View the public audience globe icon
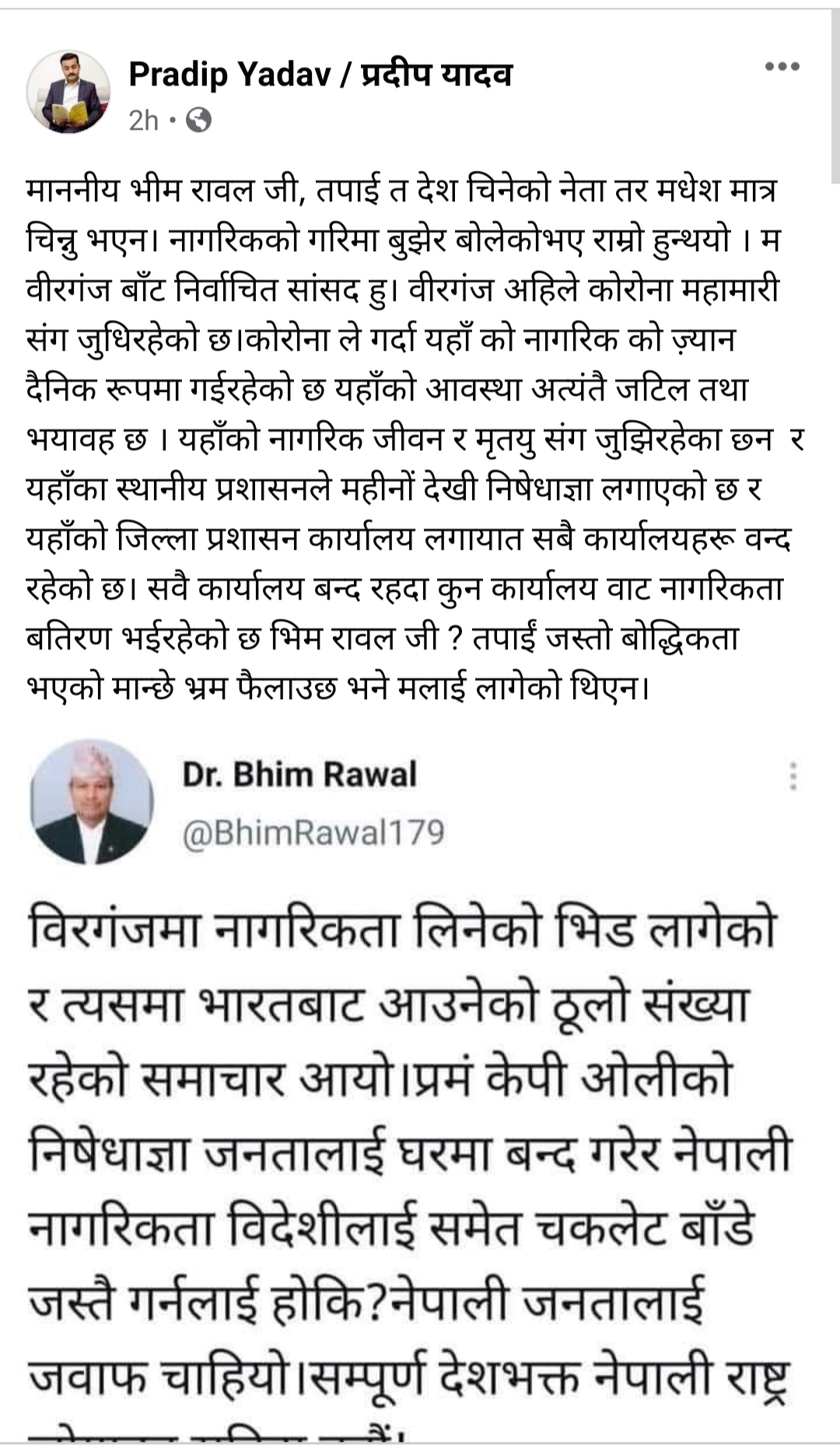The height and width of the screenshot is (1445, 840). 199,121
